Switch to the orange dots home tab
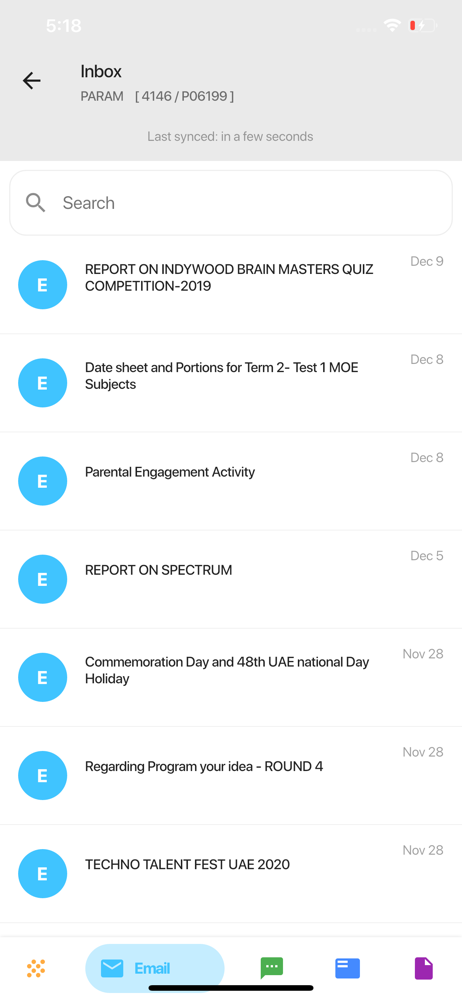Viewport: 462px width, 1000px height. pyautogui.click(x=36, y=968)
